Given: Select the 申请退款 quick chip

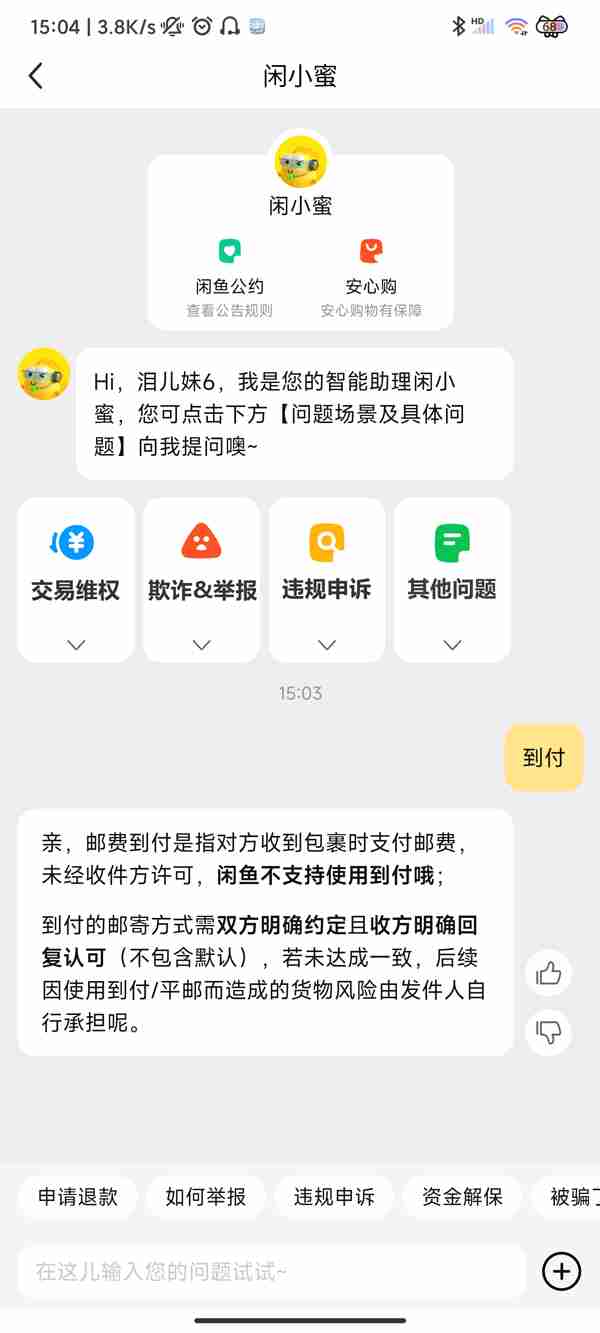Looking at the screenshot, I should pos(78,1196).
